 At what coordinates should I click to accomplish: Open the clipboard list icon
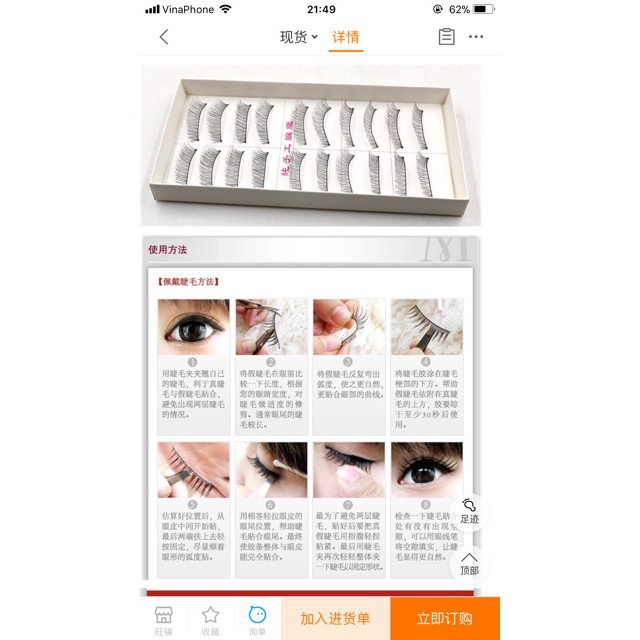(446, 37)
